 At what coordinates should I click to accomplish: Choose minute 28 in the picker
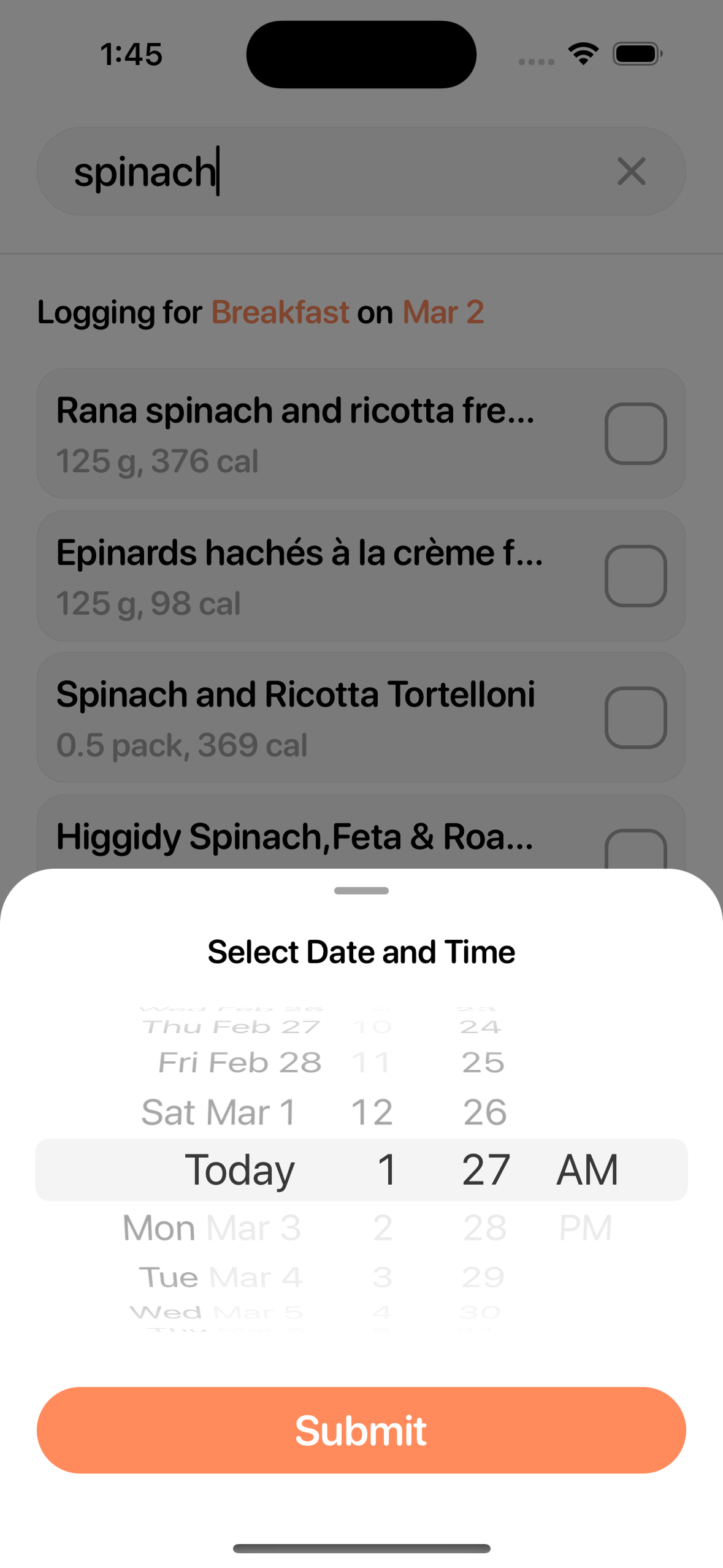tap(485, 1228)
